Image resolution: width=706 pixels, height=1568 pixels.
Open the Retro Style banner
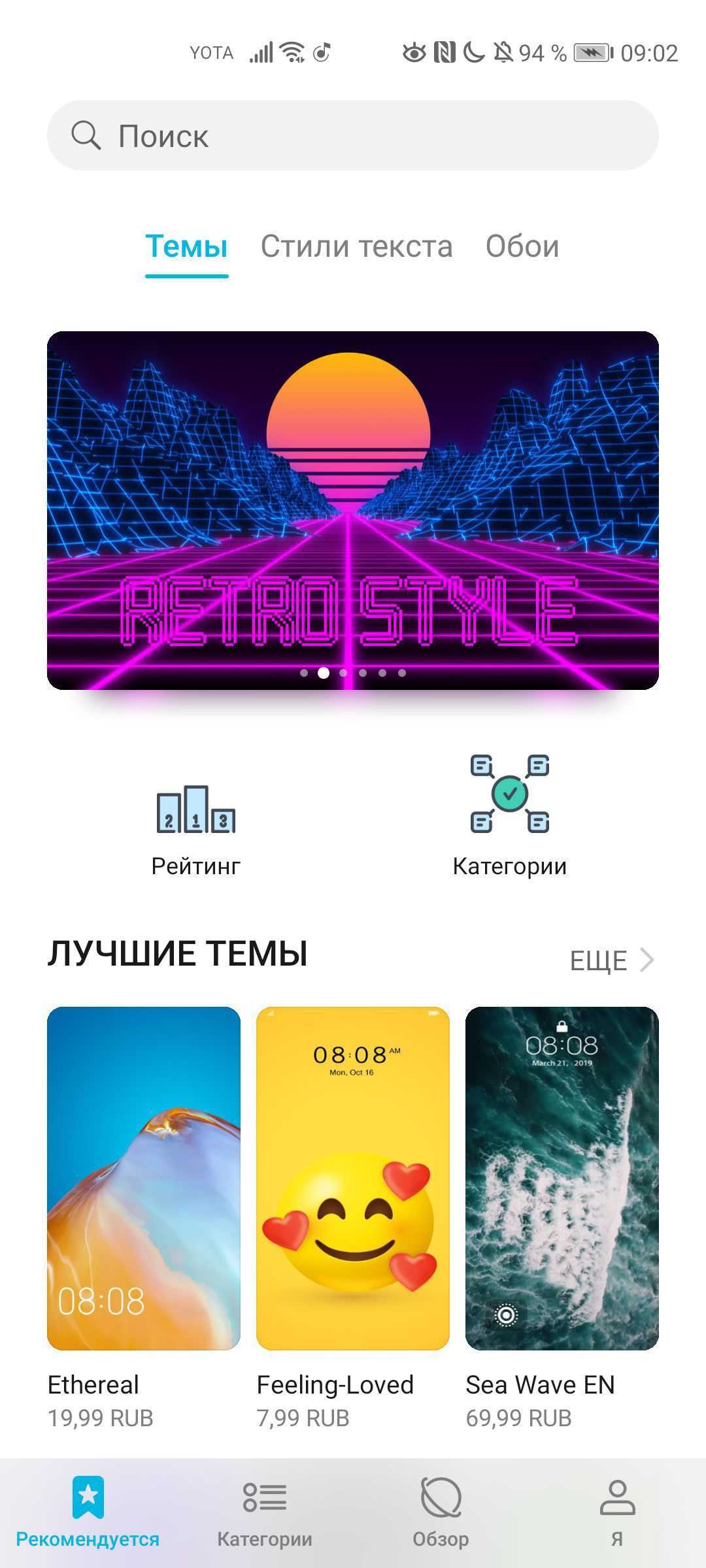point(353,510)
